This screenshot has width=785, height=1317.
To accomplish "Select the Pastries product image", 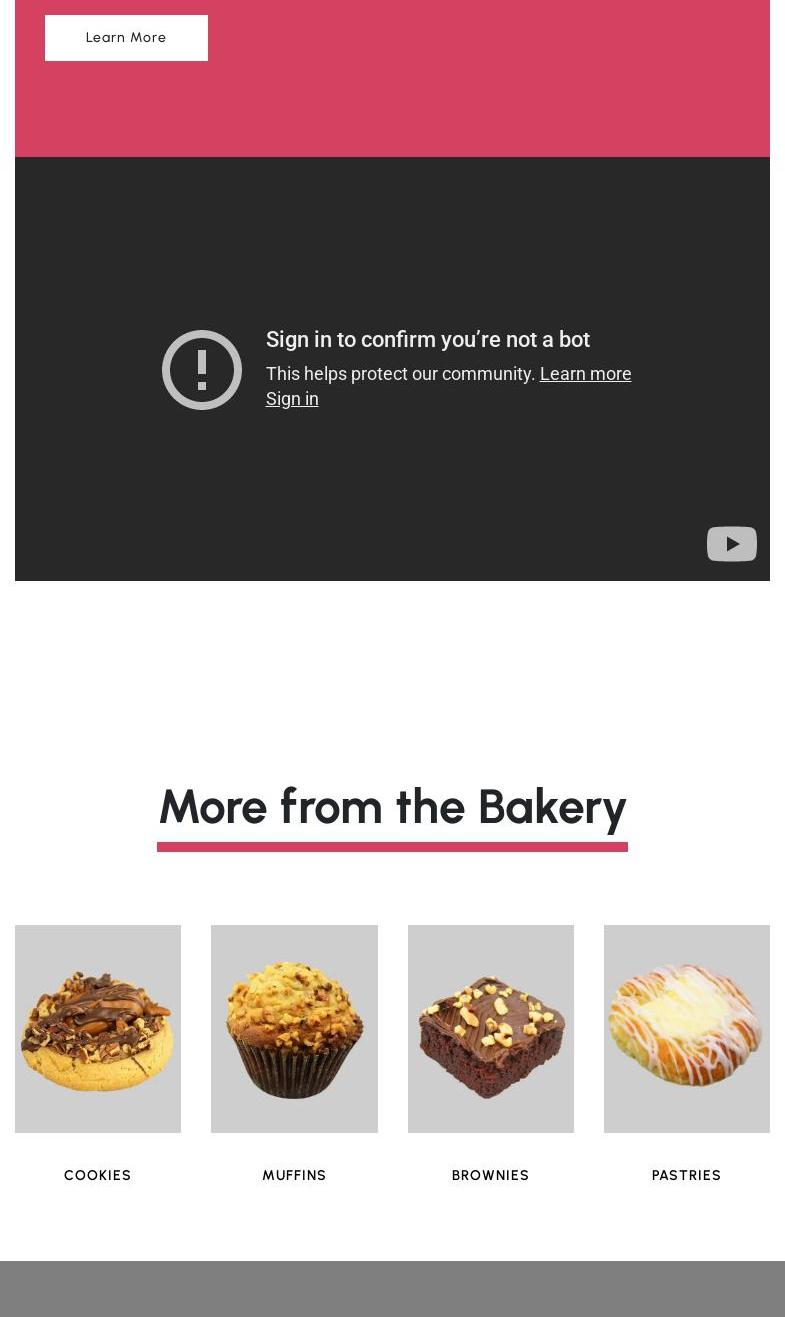I will [x=686, y=1028].
